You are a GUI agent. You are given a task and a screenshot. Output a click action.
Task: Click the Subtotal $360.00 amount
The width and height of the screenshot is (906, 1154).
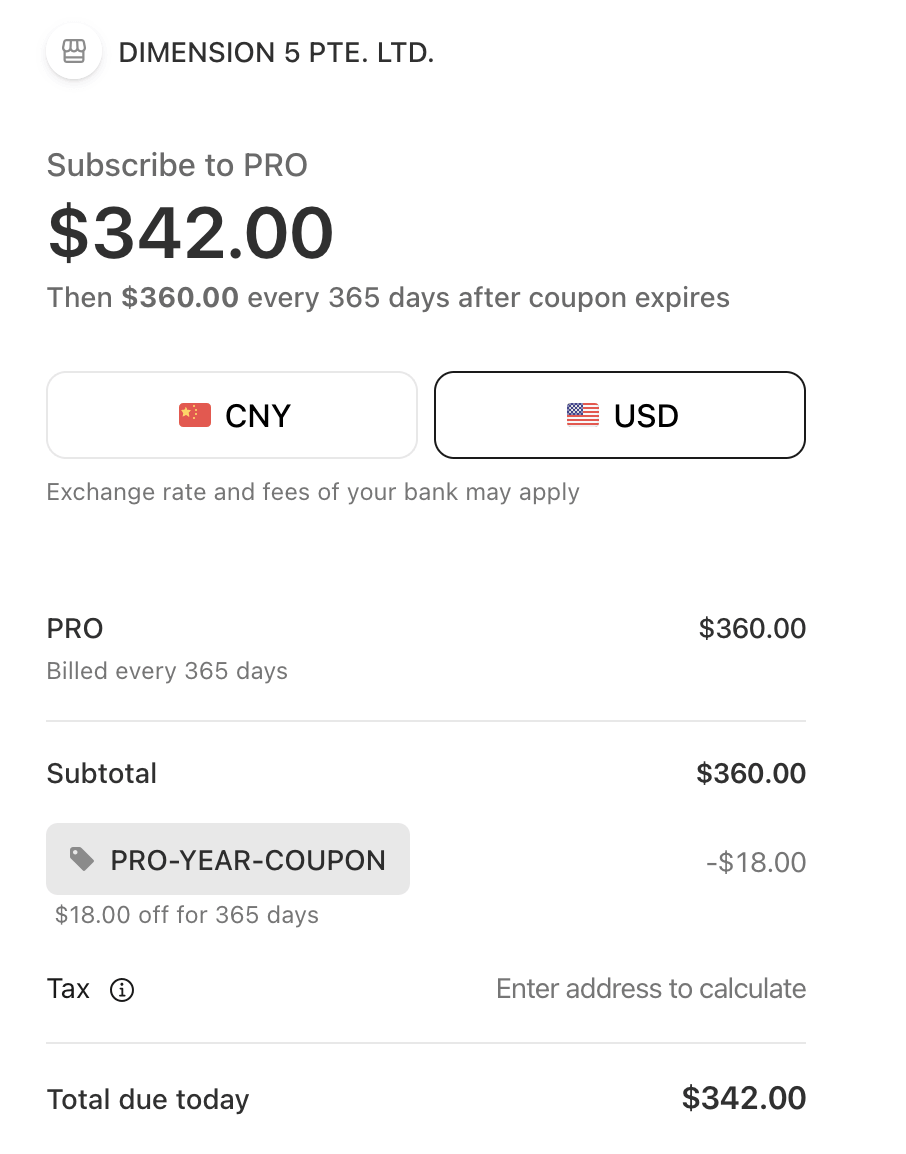[x=751, y=772]
